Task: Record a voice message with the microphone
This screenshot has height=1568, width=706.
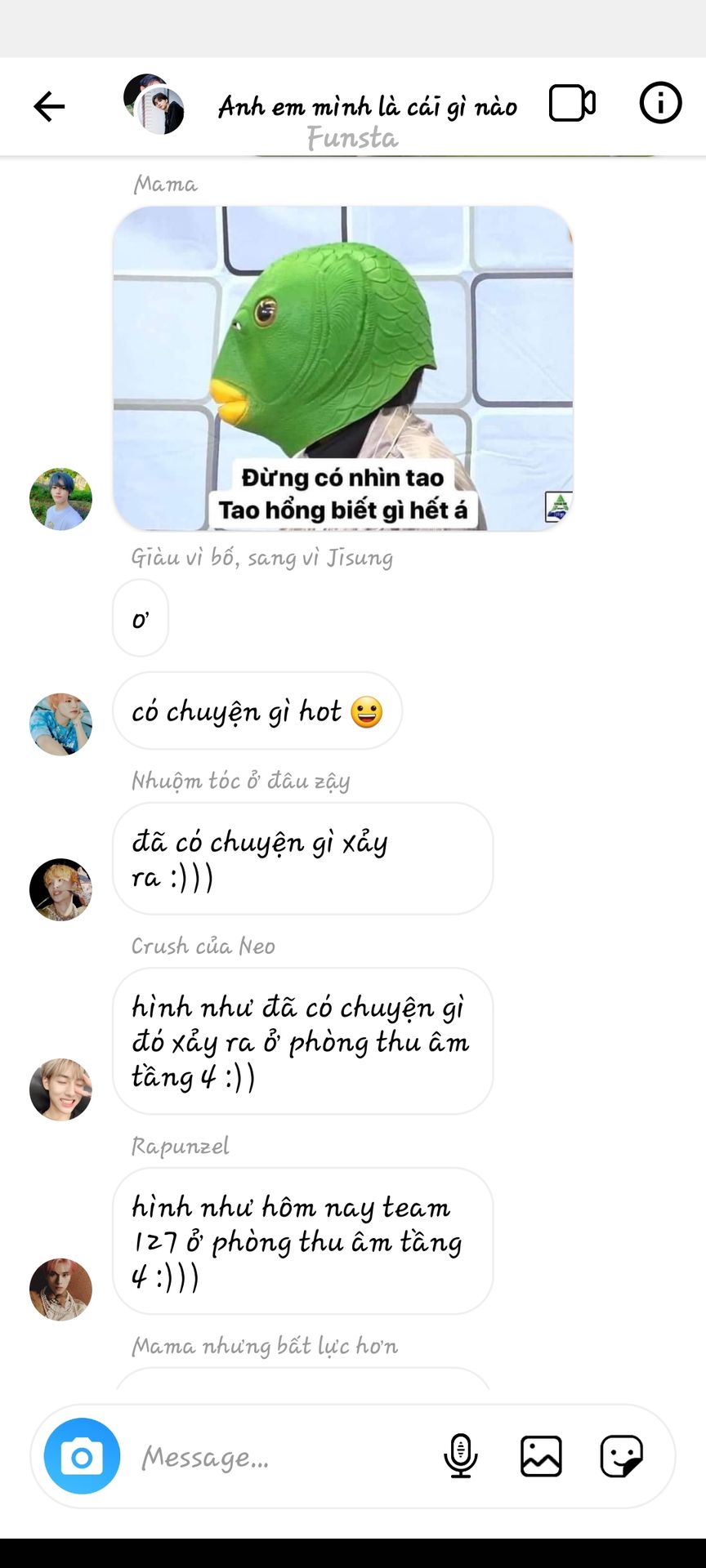Action: click(460, 1456)
